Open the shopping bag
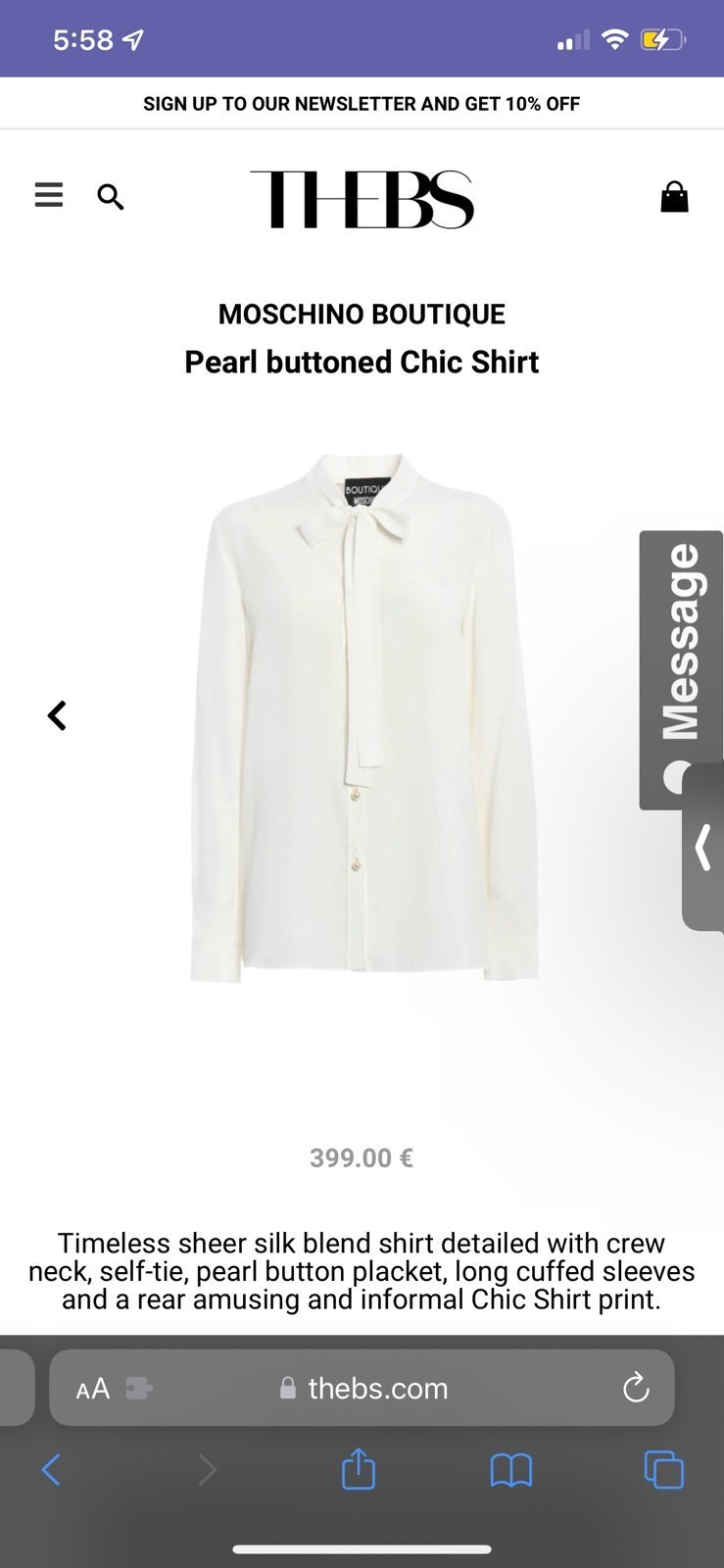The image size is (724, 1568). (x=674, y=197)
